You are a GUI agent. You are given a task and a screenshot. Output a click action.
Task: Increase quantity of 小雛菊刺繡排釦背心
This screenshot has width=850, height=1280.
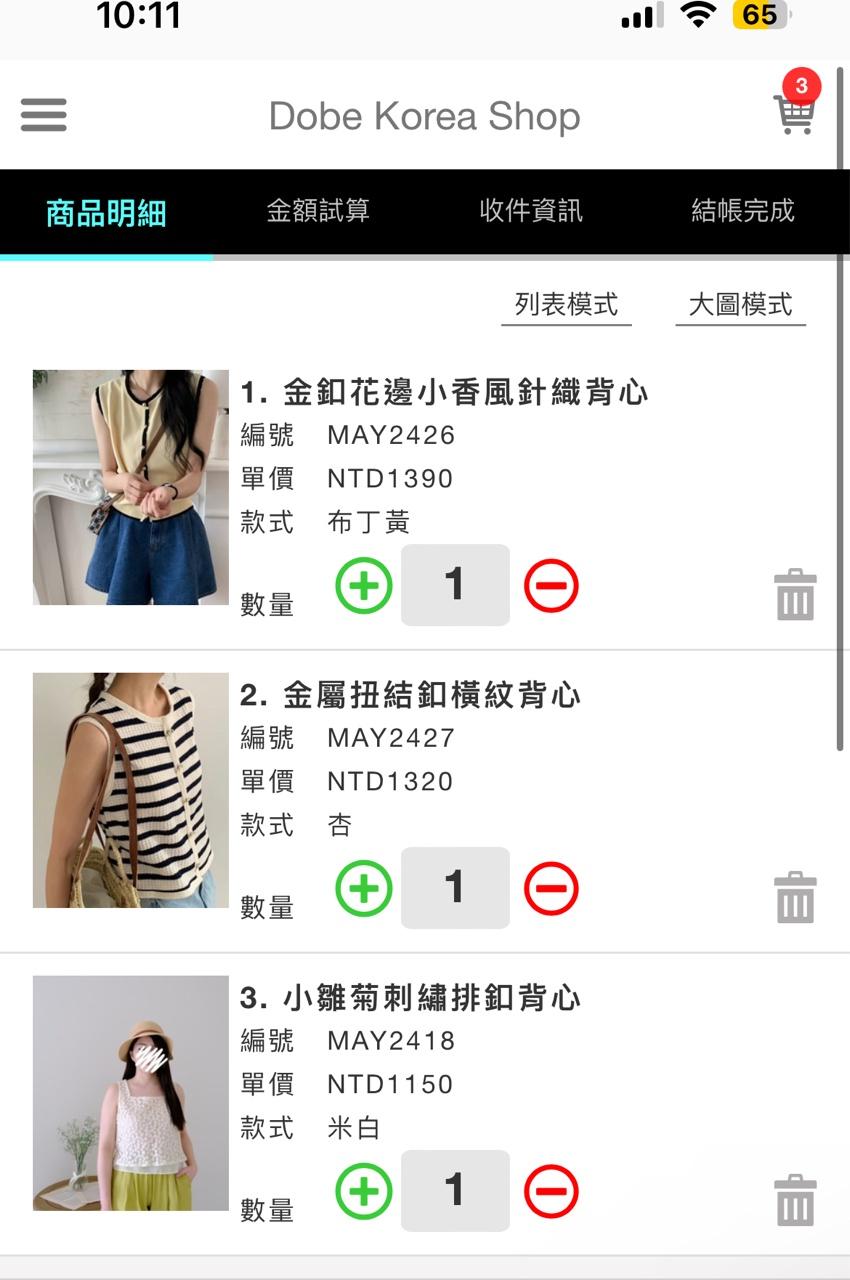pyautogui.click(x=364, y=1191)
